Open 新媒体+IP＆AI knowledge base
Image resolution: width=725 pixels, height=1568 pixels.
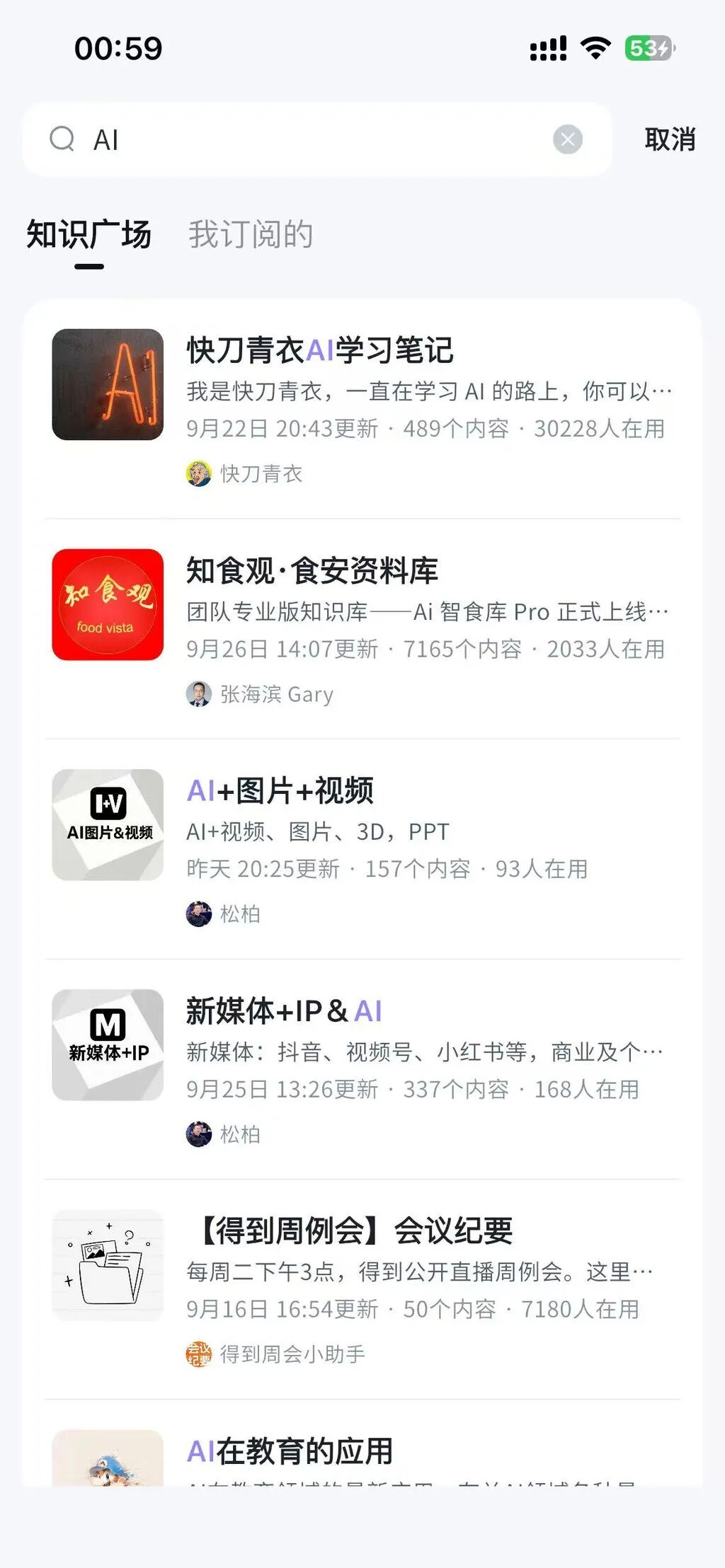[285, 1011]
